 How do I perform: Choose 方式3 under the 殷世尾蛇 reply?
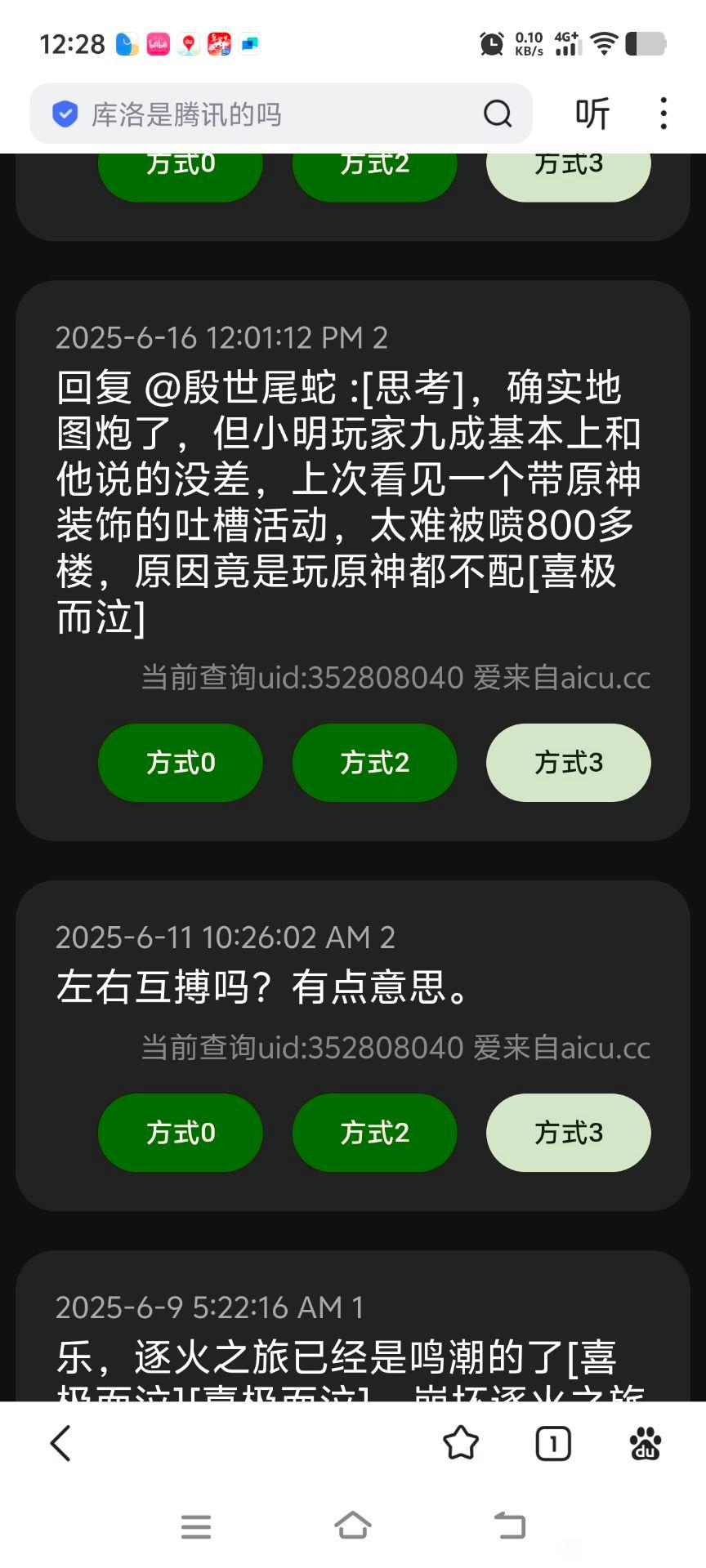tap(569, 763)
